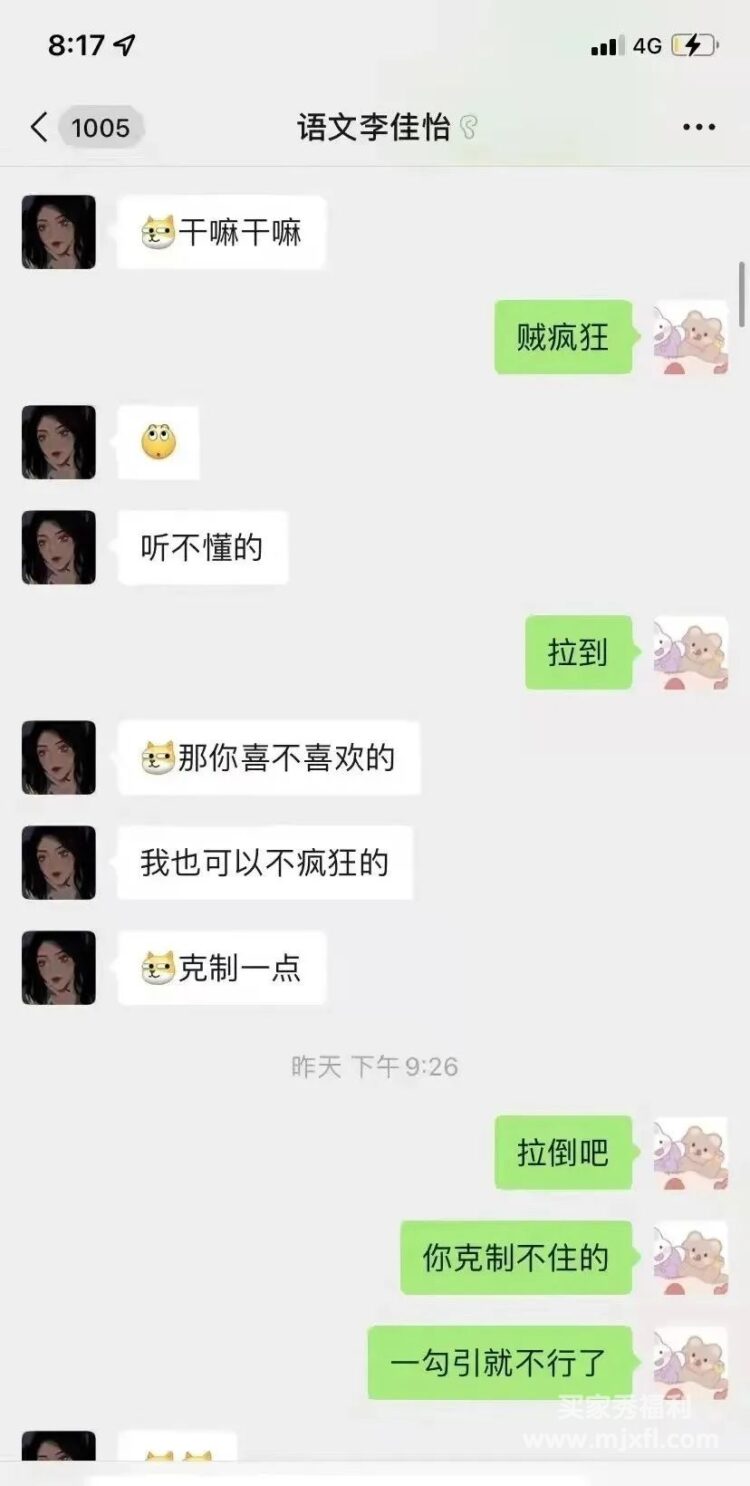The image size is (750, 1486).
Task: Open my avatar beside 贼疯狂
Action: pos(691,337)
